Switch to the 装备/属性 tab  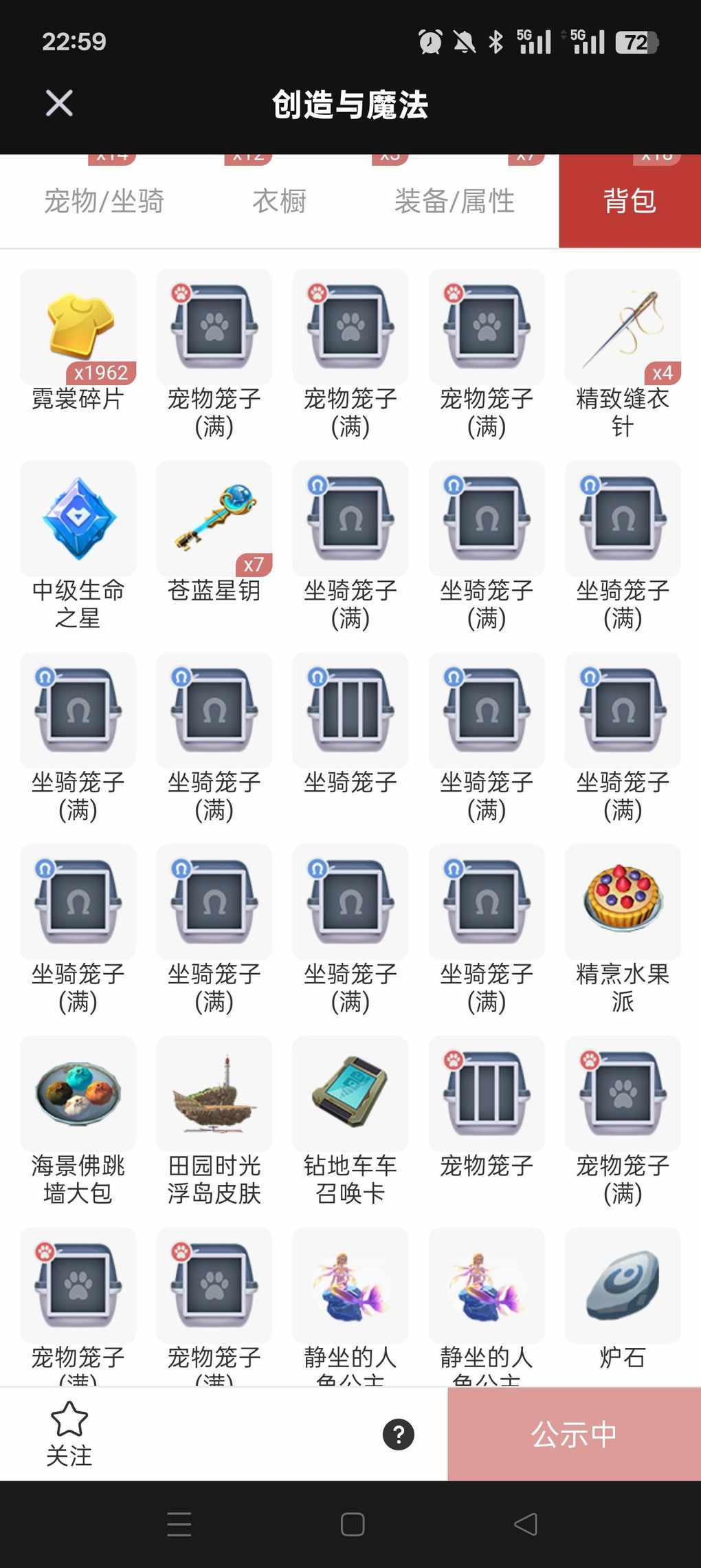(x=454, y=202)
